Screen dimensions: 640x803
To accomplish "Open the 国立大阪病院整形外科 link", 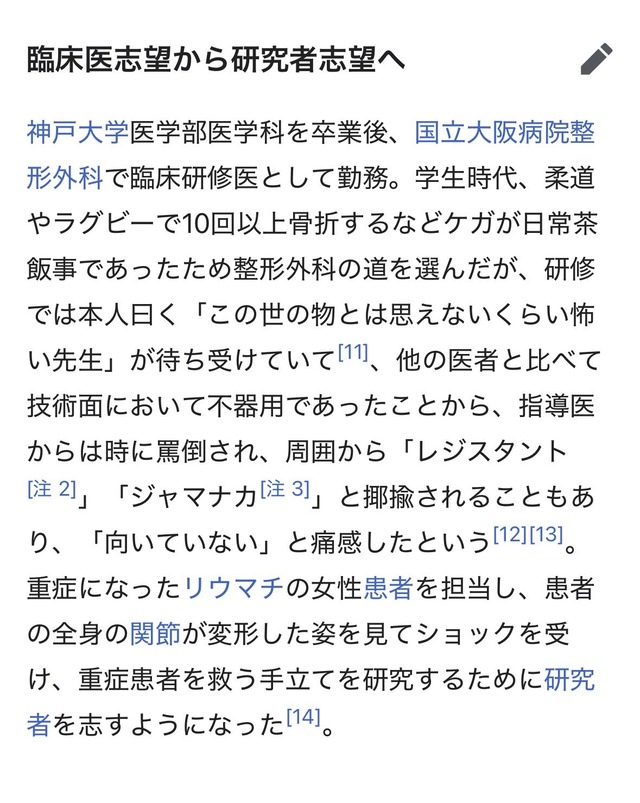I will pyautogui.click(x=505, y=131).
